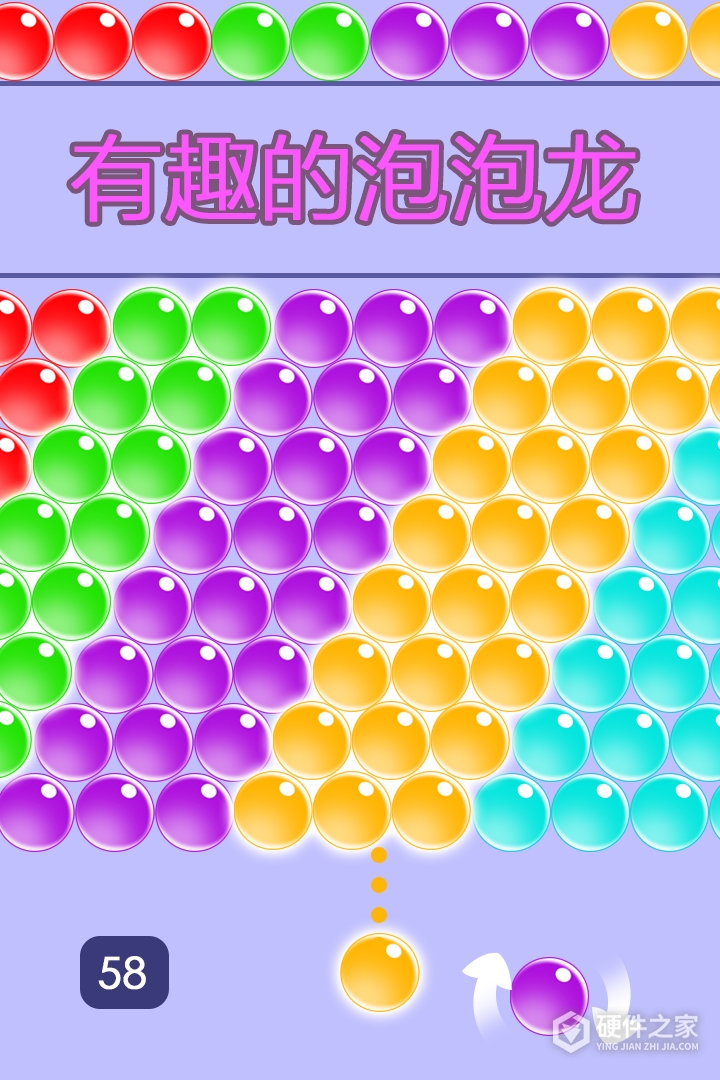Tap the dotted aiming trajectory line
720x1080 pixels.
pyautogui.click(x=378, y=885)
